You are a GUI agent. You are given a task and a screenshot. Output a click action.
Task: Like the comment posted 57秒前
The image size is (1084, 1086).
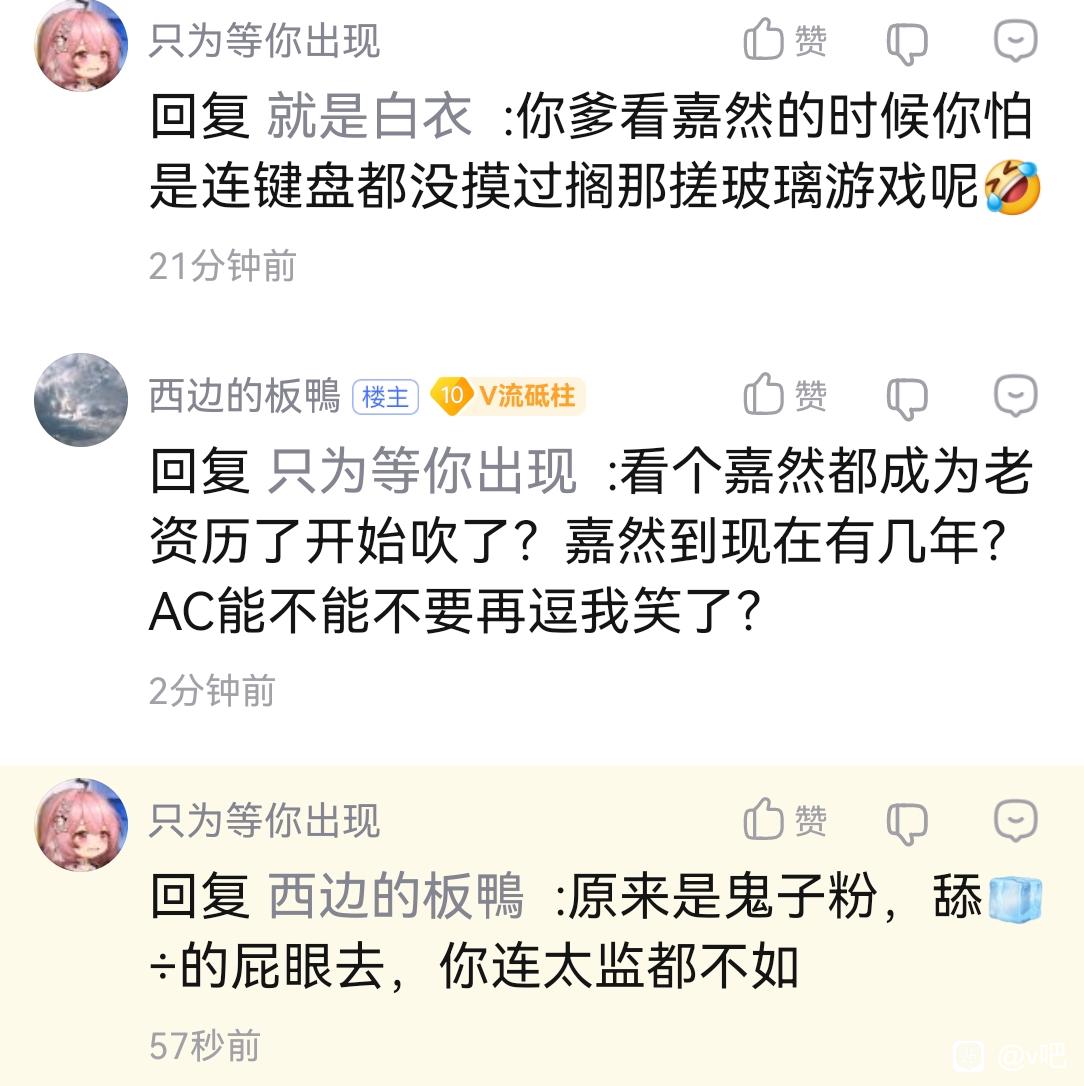tap(786, 821)
